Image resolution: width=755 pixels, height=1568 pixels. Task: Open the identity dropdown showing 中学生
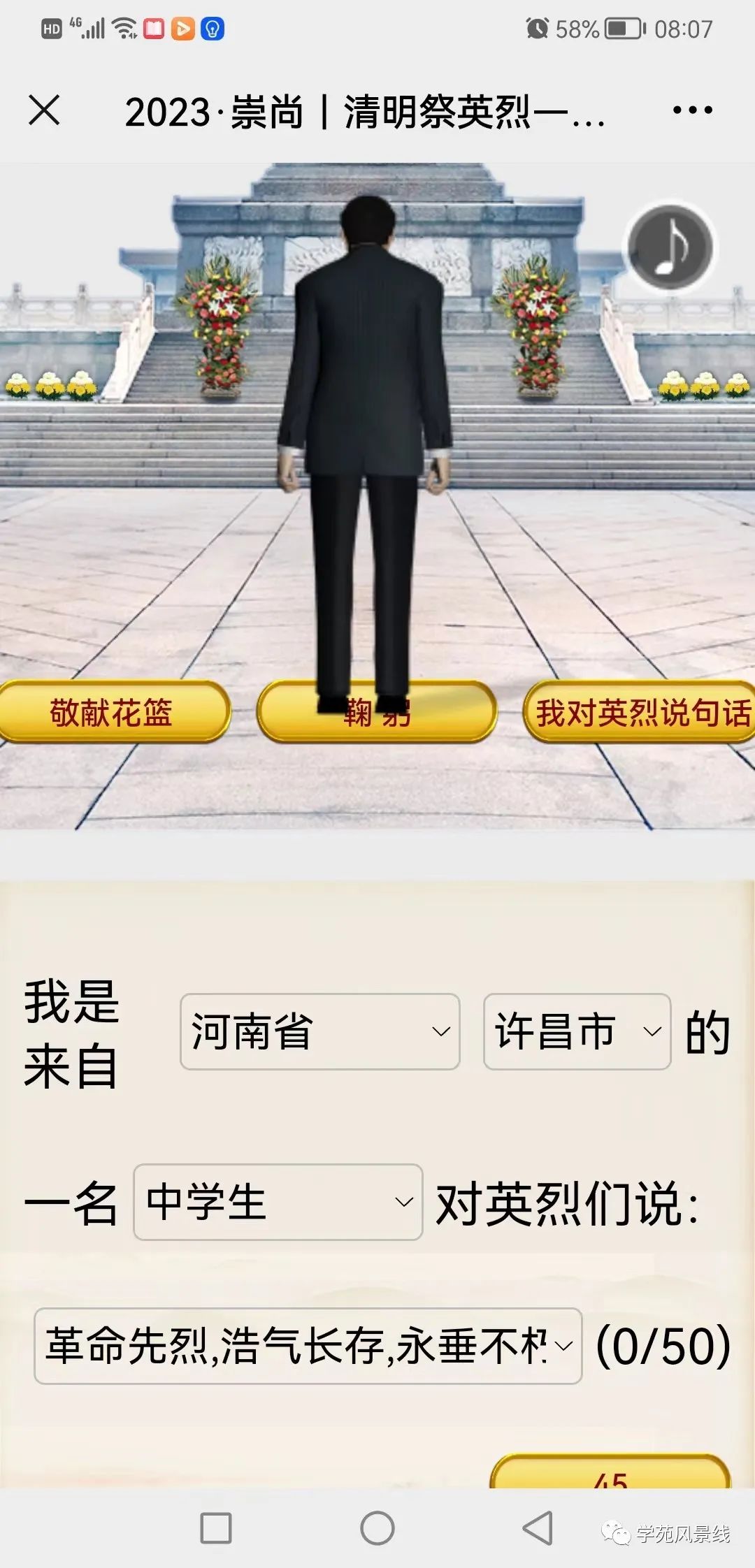point(278,1202)
